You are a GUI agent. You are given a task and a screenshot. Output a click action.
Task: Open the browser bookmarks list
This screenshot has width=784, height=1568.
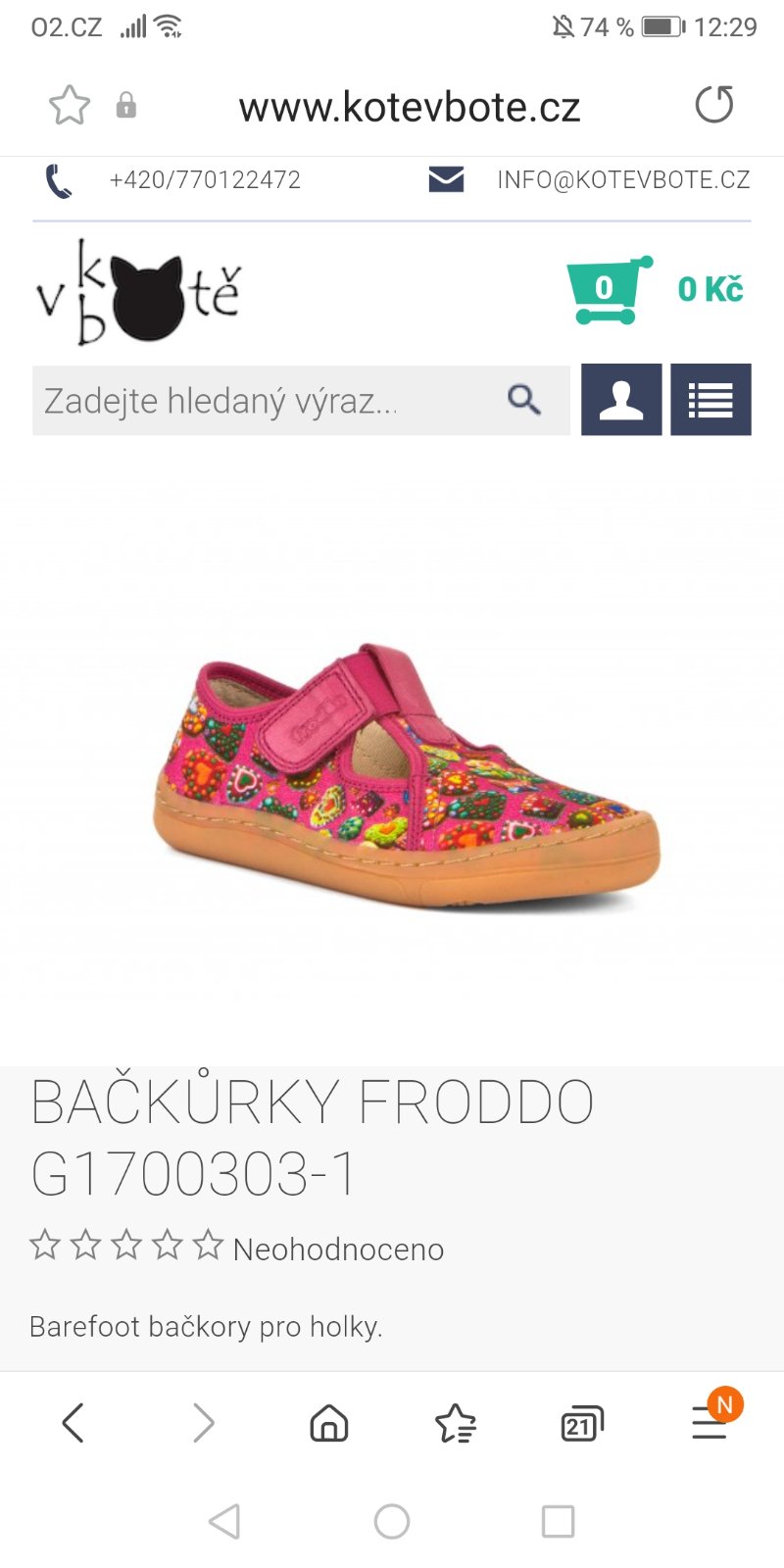[x=455, y=1423]
